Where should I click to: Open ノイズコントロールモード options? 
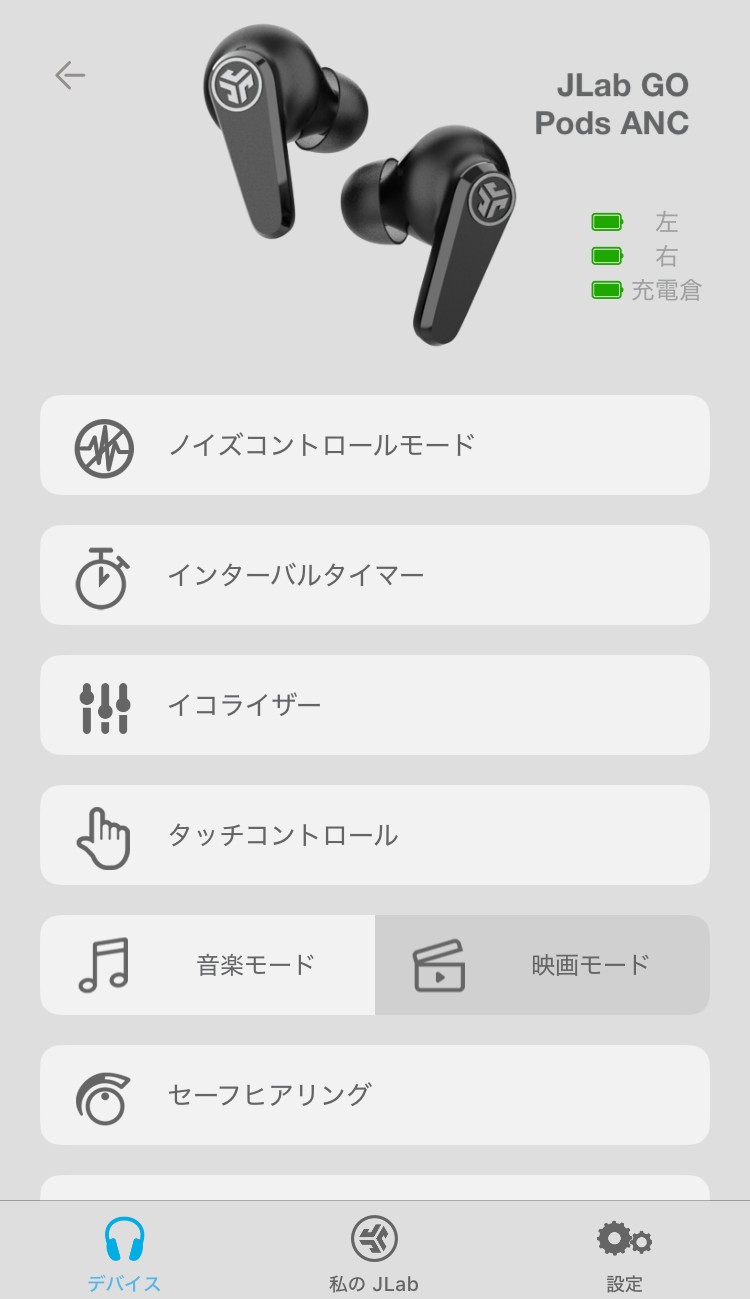pos(375,445)
